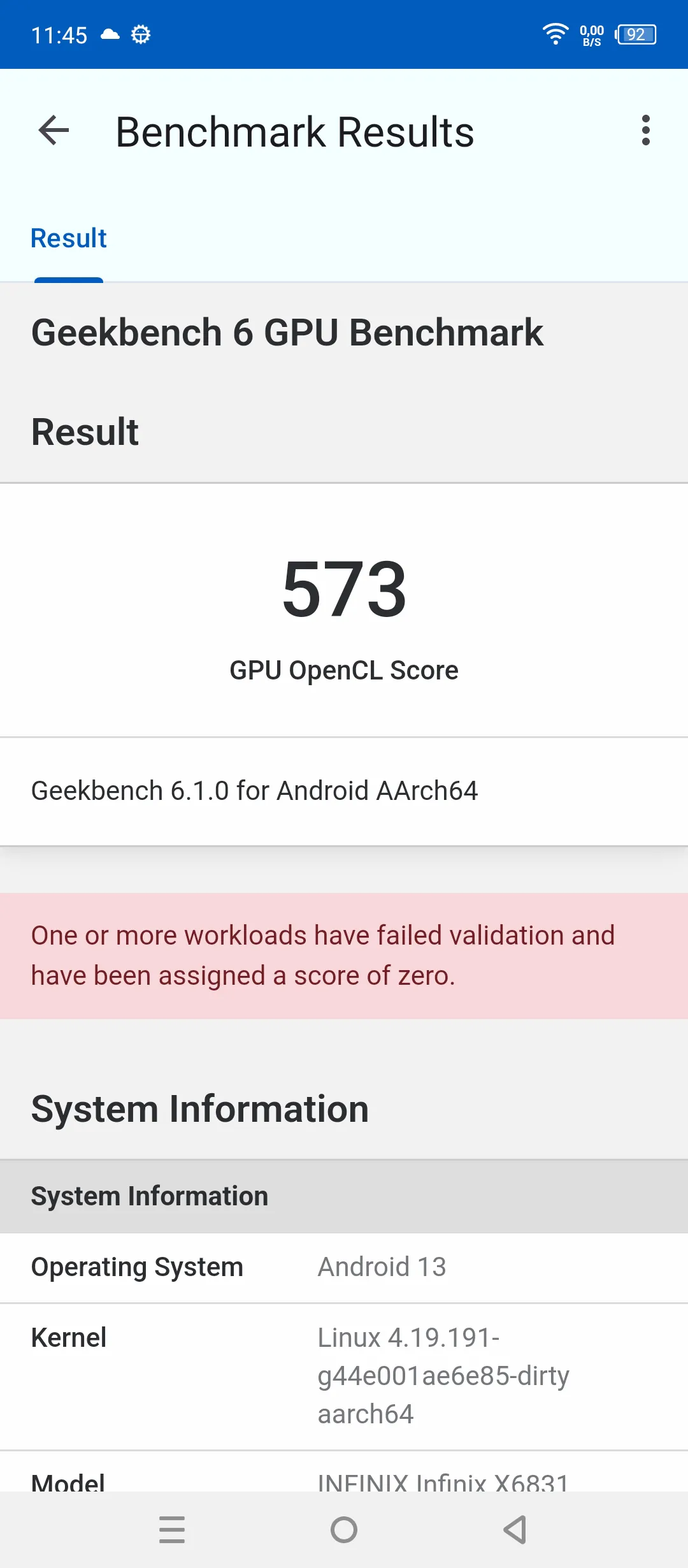This screenshot has width=688, height=1568.
Task: Open the three-dot overflow menu
Action: [646, 131]
